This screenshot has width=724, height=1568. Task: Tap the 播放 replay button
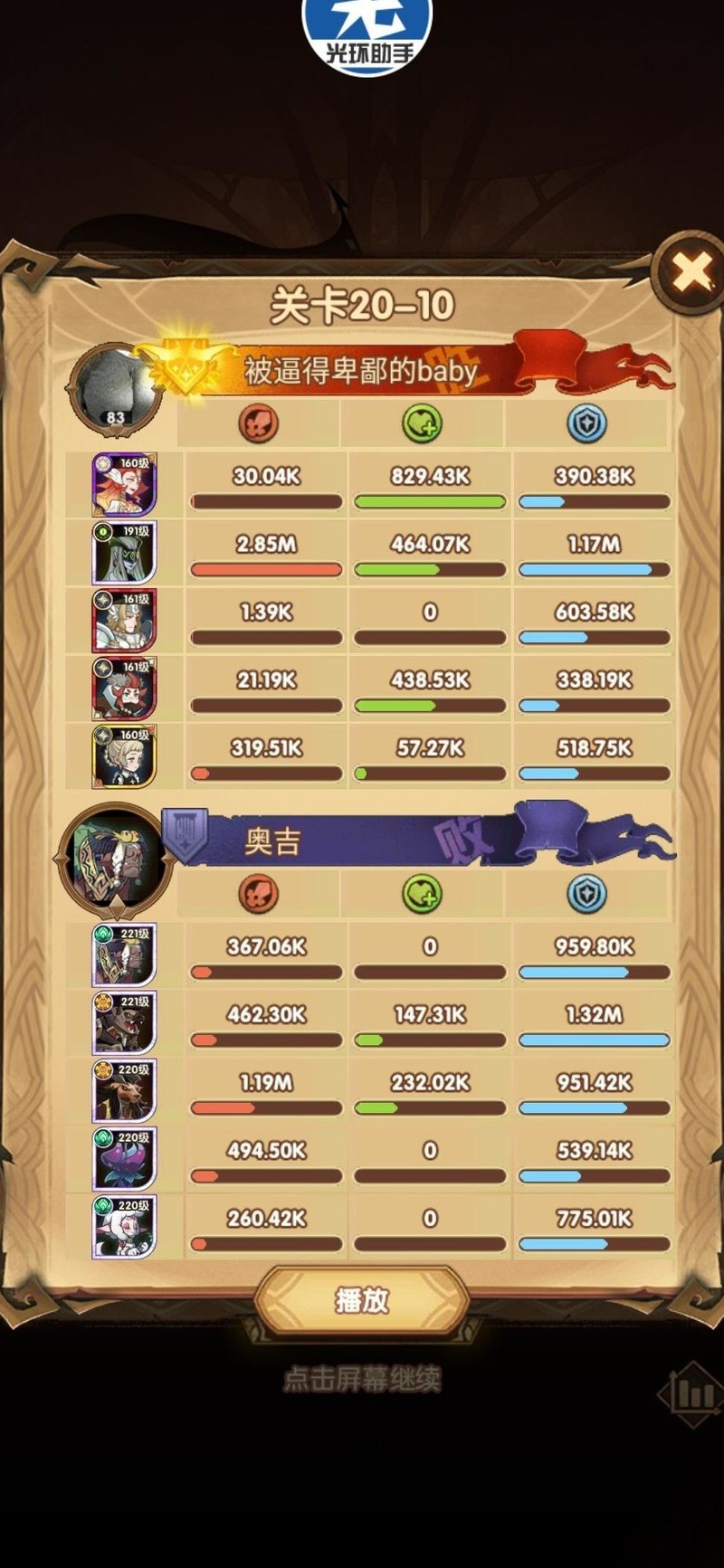coord(362,1300)
